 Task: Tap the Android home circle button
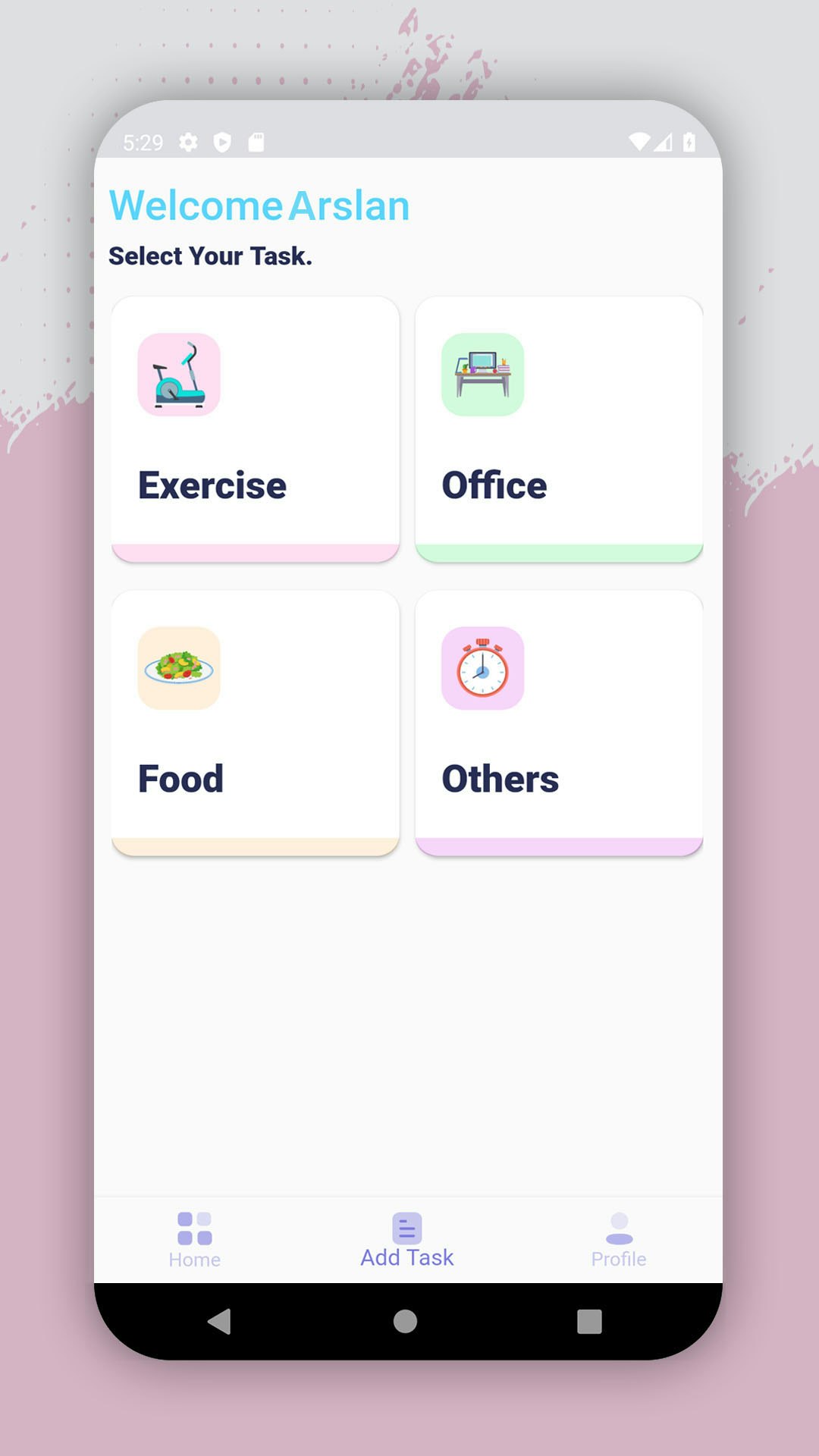404,1323
